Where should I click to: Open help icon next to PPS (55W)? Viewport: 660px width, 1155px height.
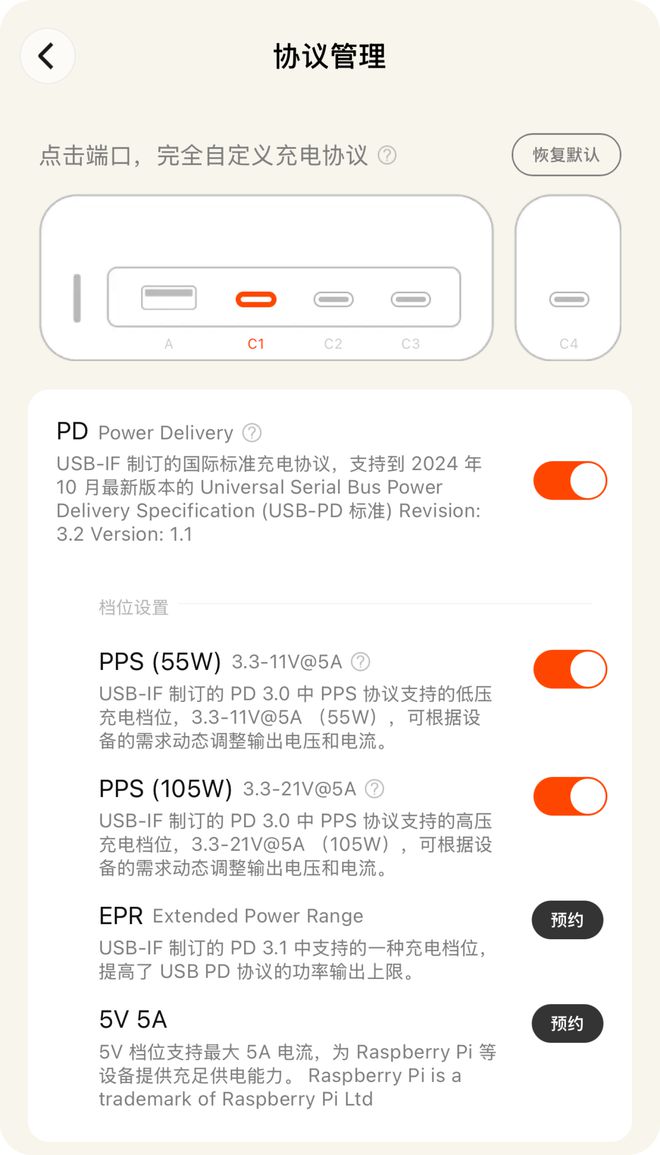pos(360,661)
